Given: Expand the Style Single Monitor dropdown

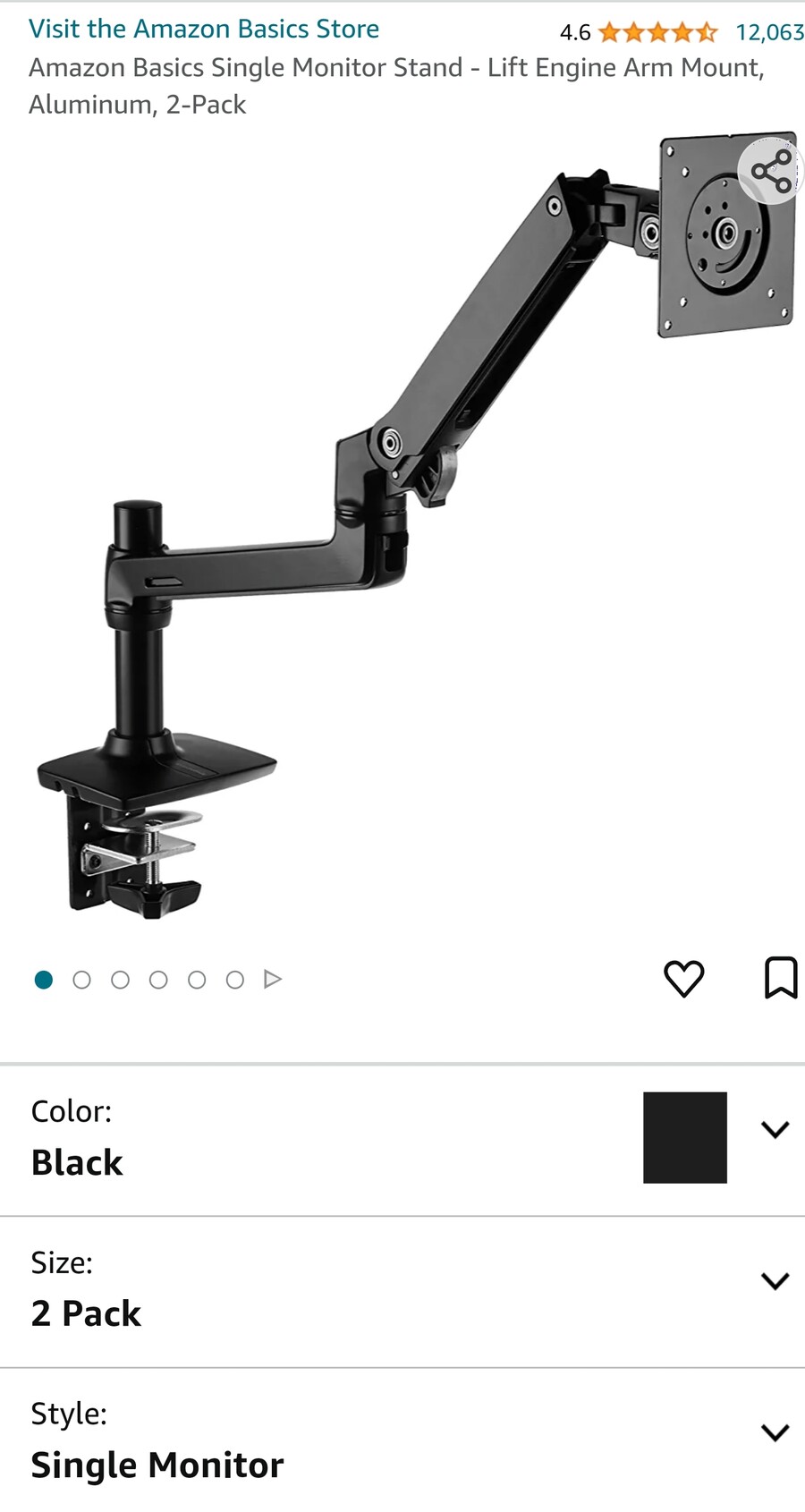Looking at the screenshot, I should [775, 1431].
